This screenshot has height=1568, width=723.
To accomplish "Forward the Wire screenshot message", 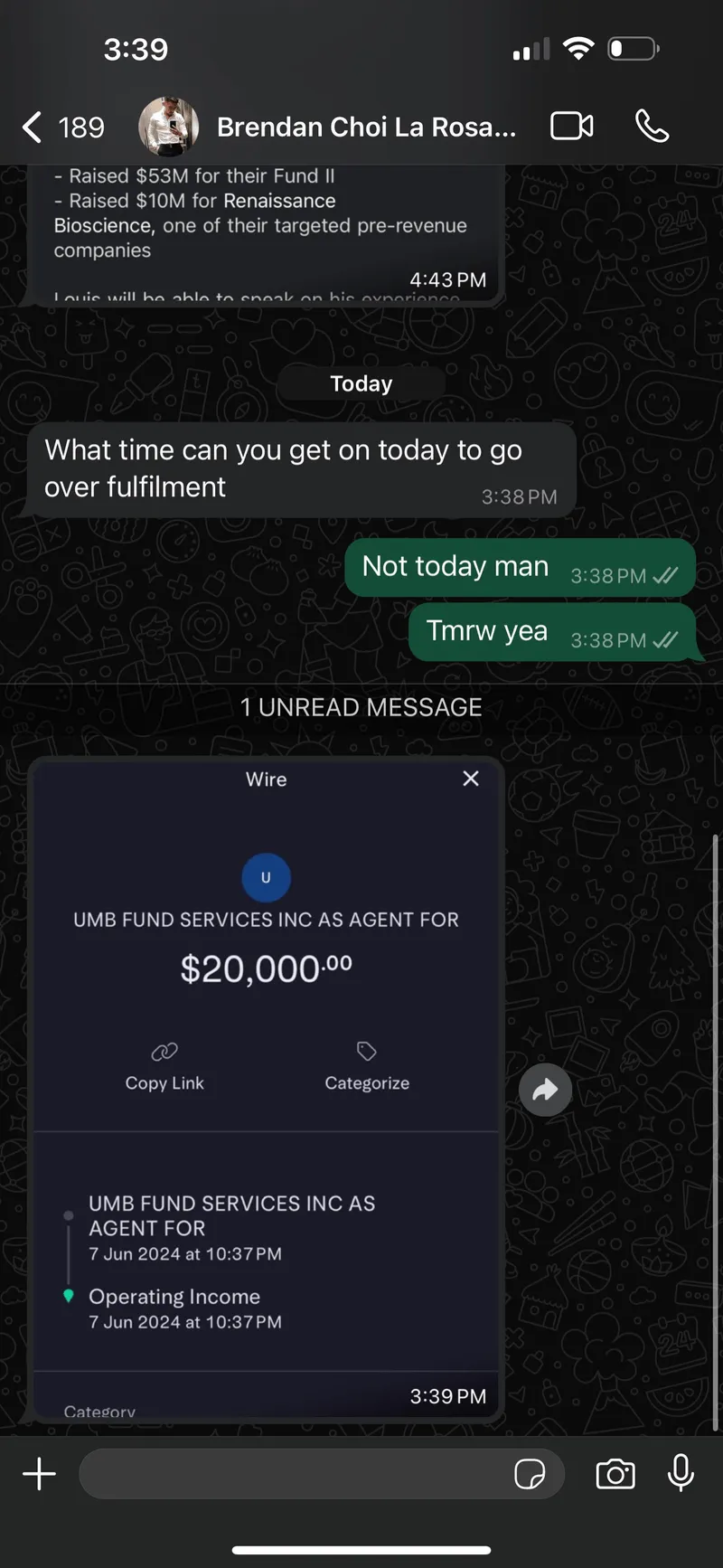I will (545, 1090).
